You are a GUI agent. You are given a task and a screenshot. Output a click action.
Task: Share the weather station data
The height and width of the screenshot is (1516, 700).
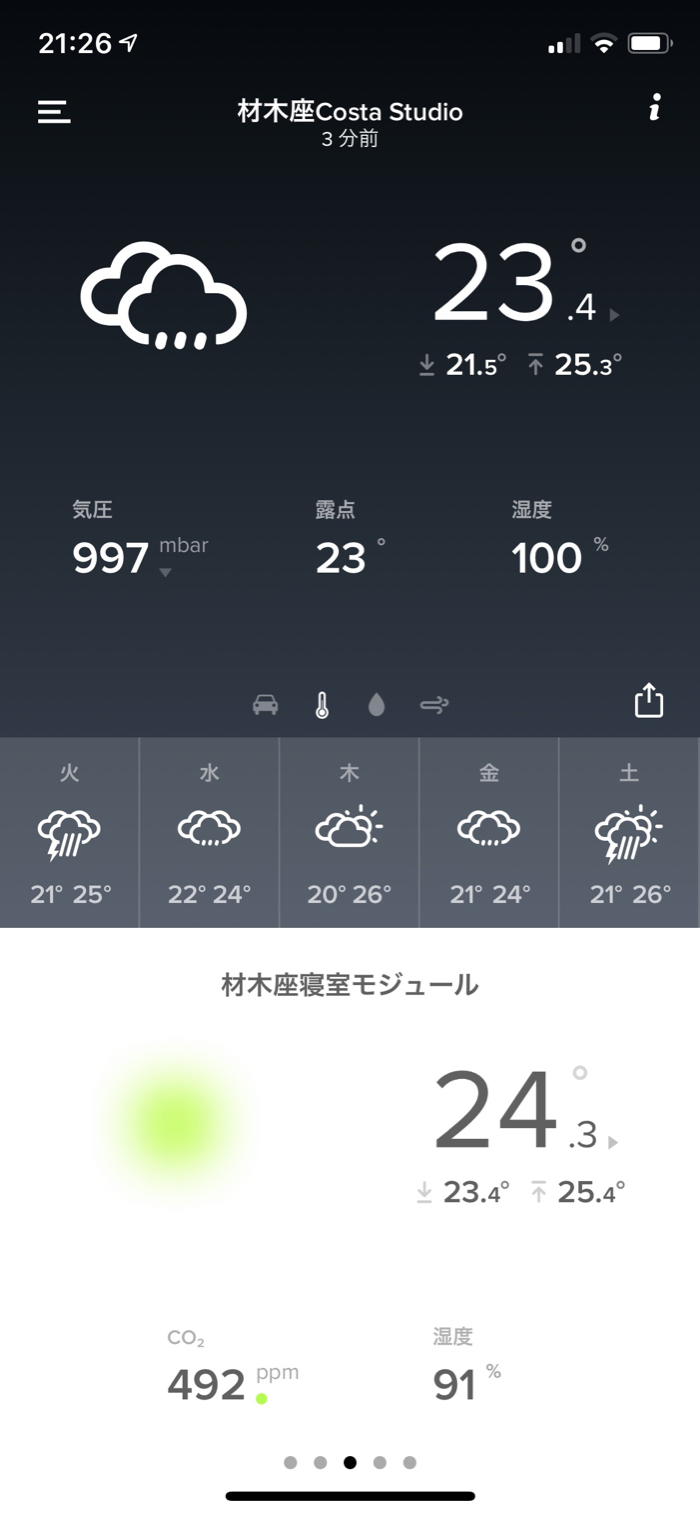click(x=649, y=700)
